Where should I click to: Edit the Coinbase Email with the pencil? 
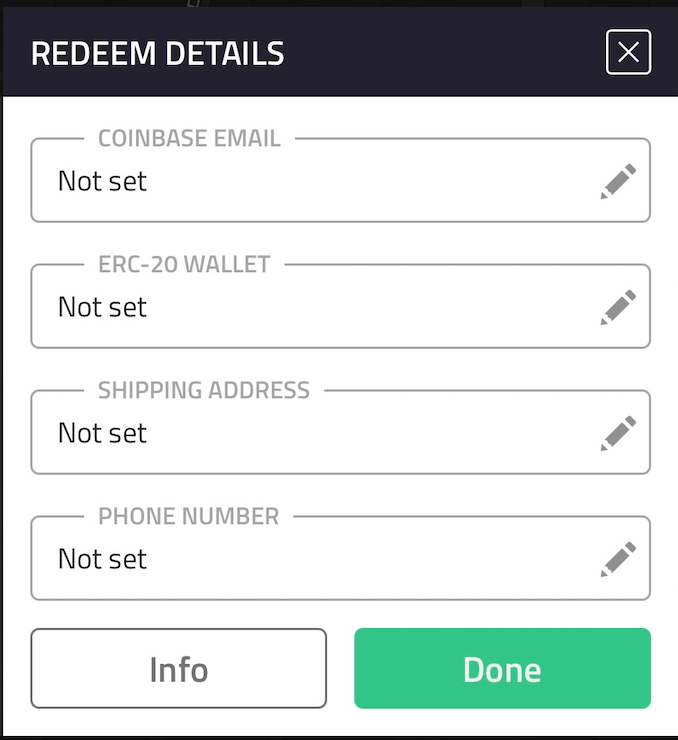618,182
